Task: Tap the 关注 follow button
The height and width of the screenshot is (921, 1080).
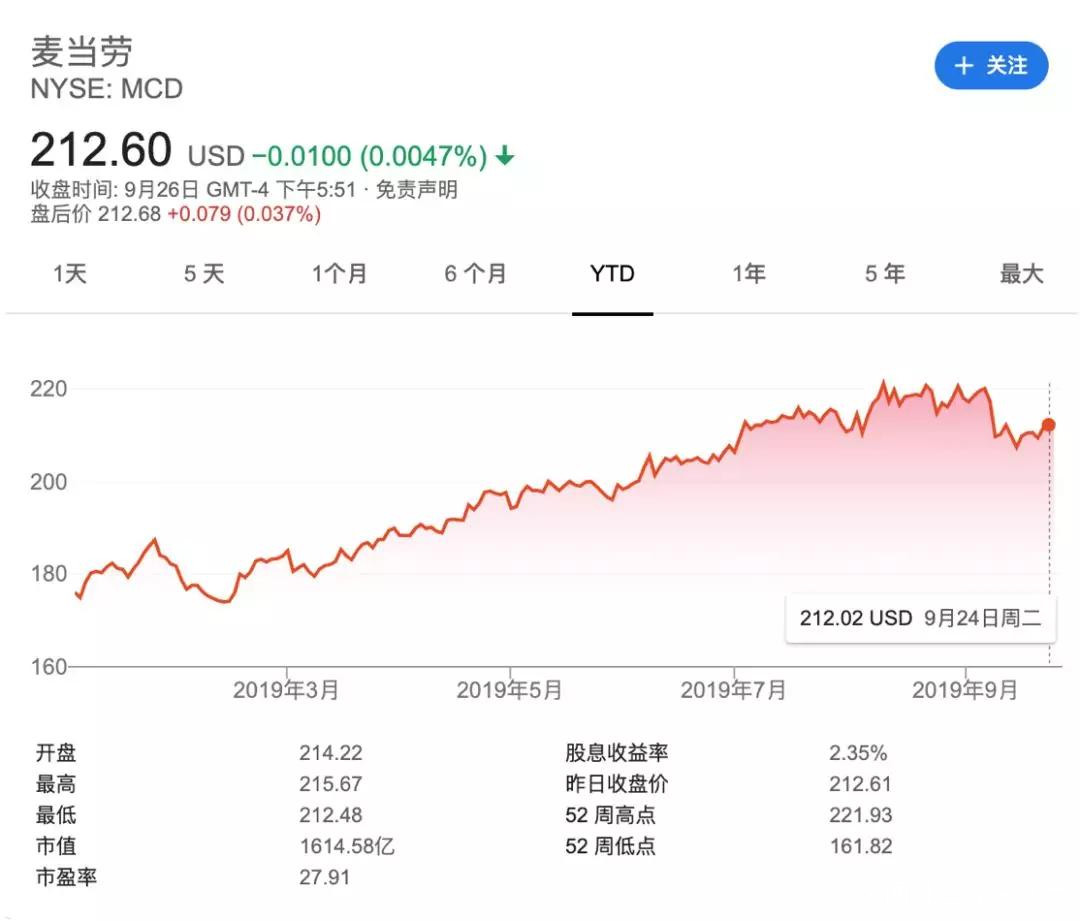Action: 991,65
